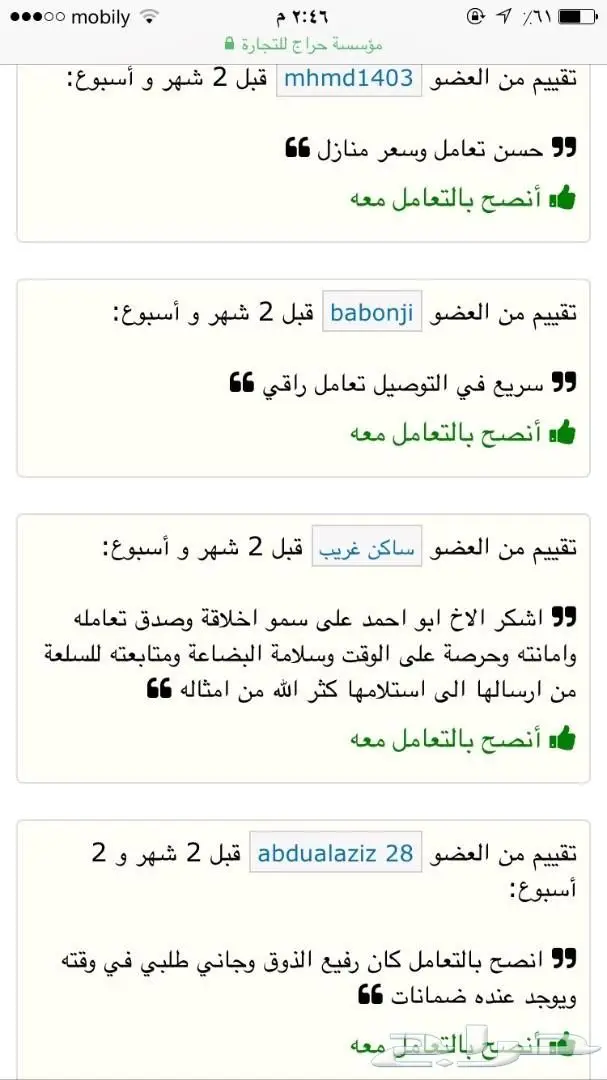The width and height of the screenshot is (607, 1080).
Task: Open member profile abdualaziz 28
Action: click(335, 855)
